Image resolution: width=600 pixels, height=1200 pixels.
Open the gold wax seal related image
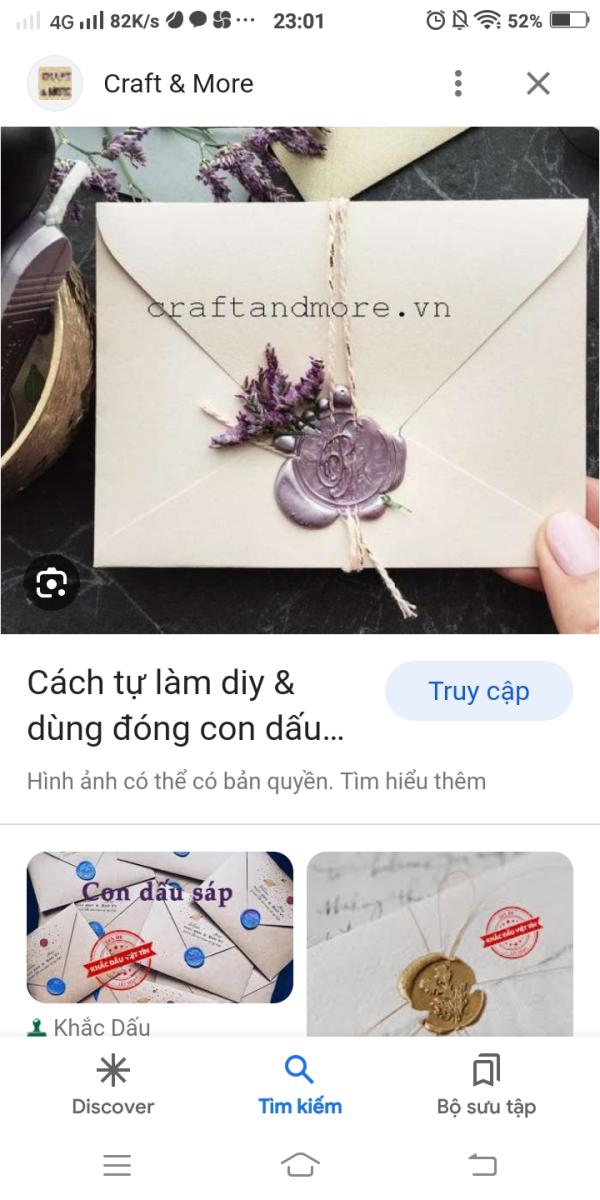(440, 944)
